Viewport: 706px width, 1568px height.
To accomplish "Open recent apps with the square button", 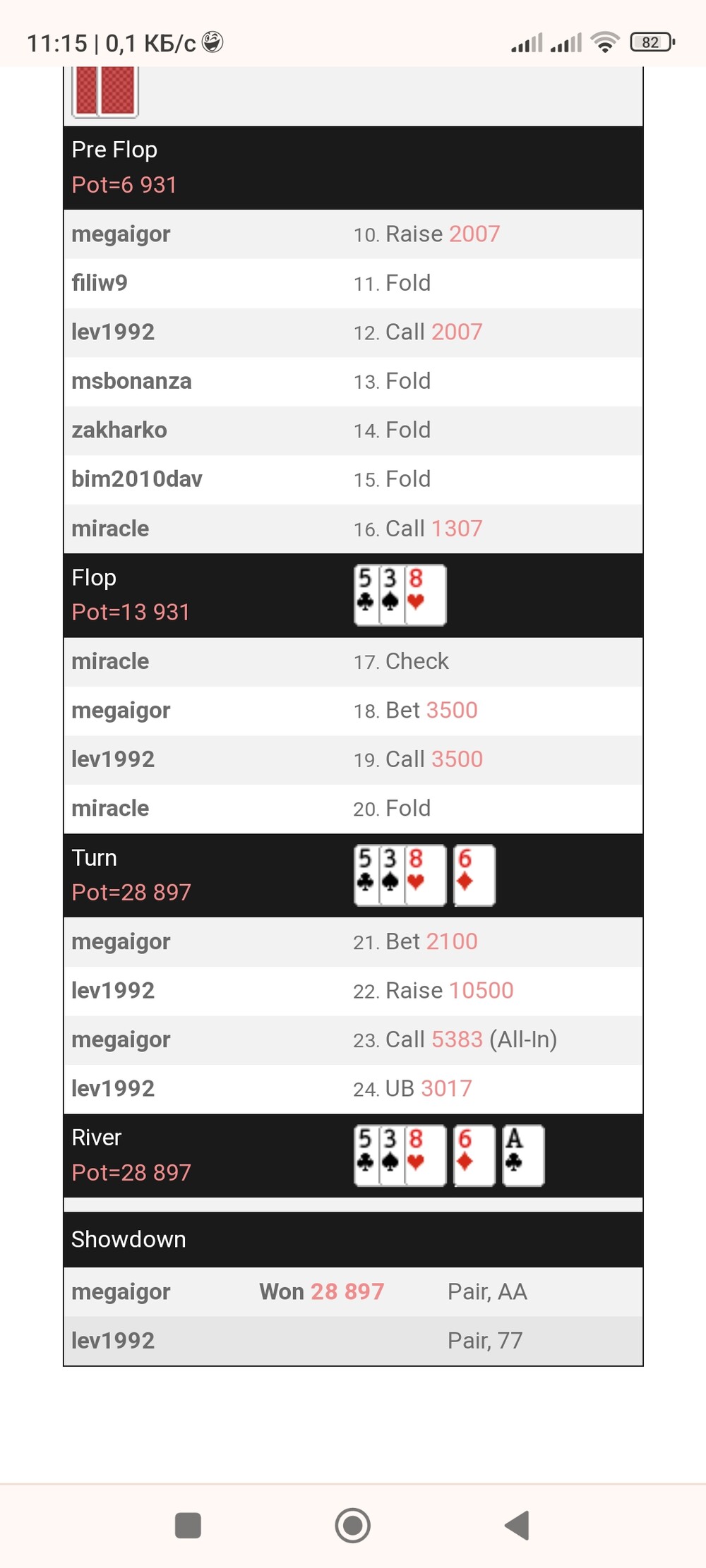I will pyautogui.click(x=188, y=1525).
